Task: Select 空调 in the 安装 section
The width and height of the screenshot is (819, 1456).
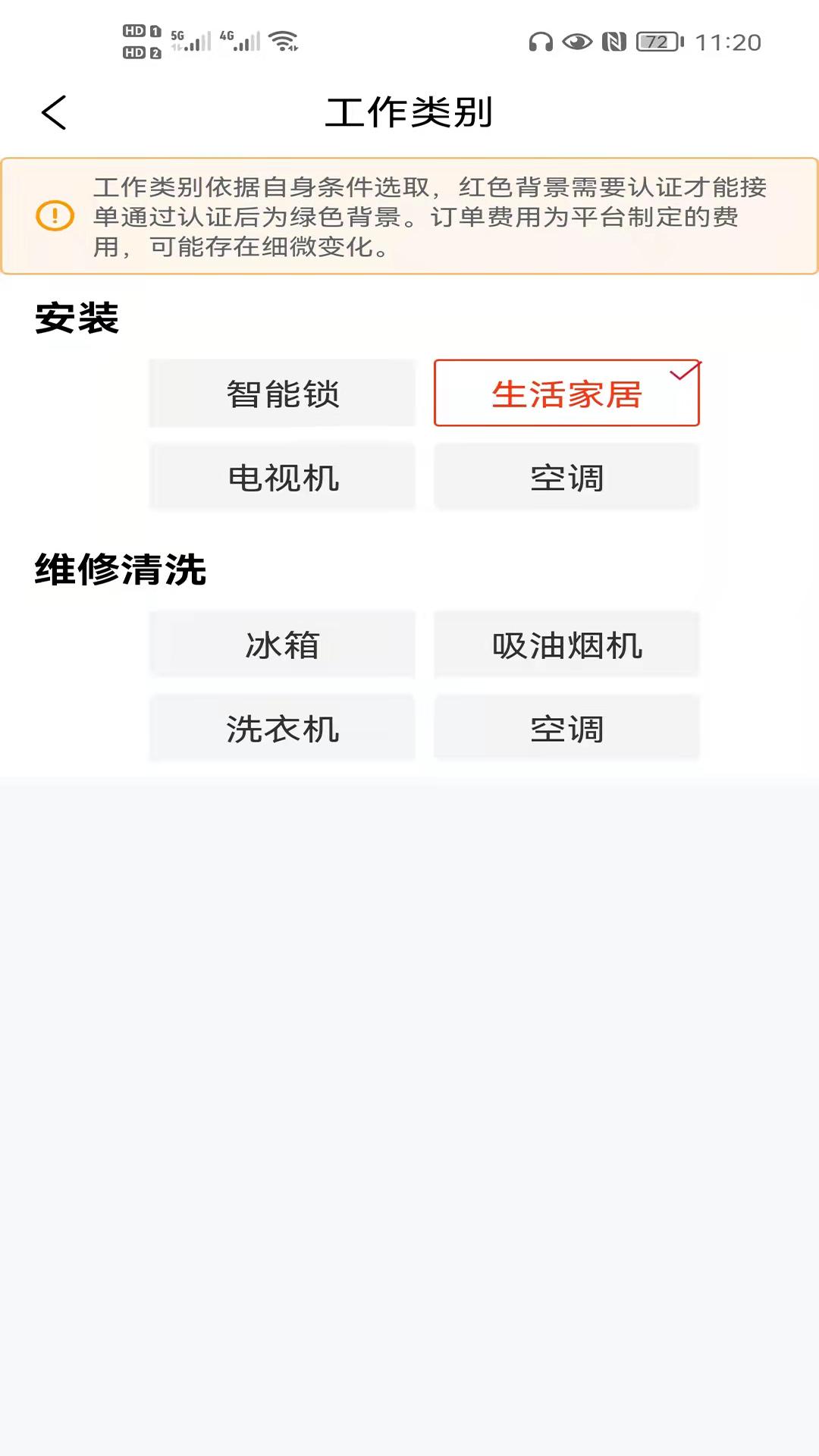Action: (x=566, y=477)
